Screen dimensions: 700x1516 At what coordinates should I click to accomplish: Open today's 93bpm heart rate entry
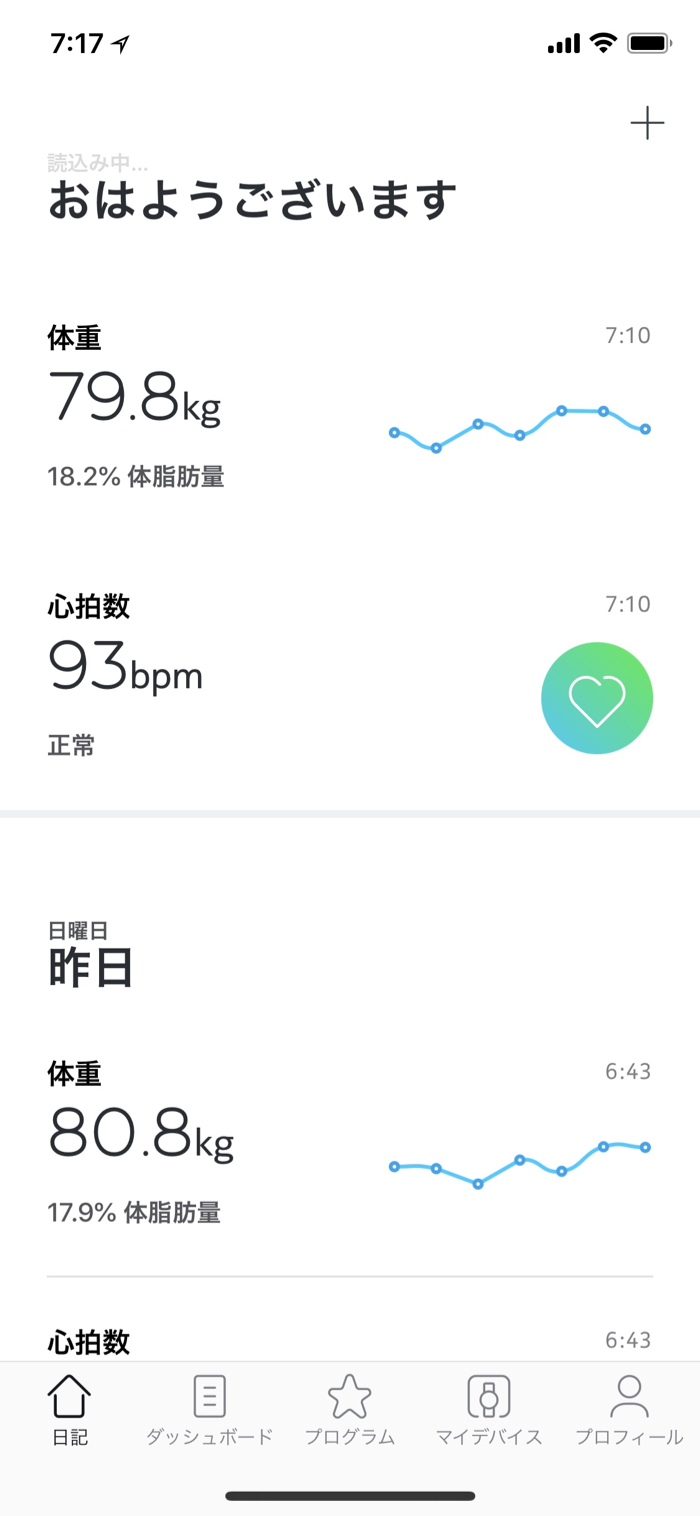click(x=126, y=666)
